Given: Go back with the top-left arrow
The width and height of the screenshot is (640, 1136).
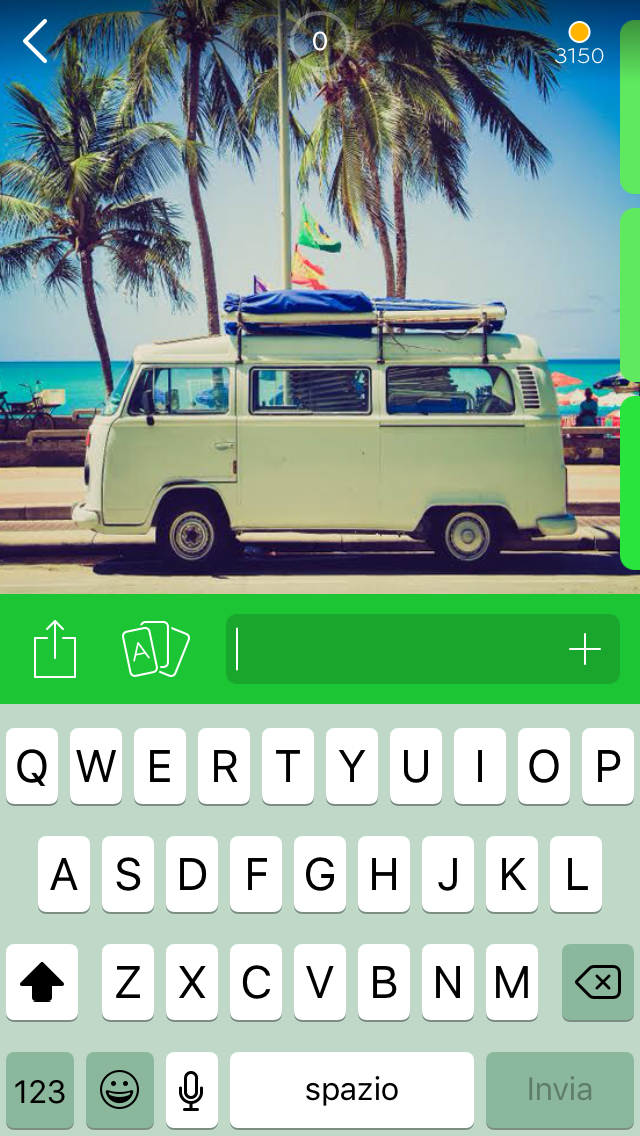Looking at the screenshot, I should tap(36, 42).
